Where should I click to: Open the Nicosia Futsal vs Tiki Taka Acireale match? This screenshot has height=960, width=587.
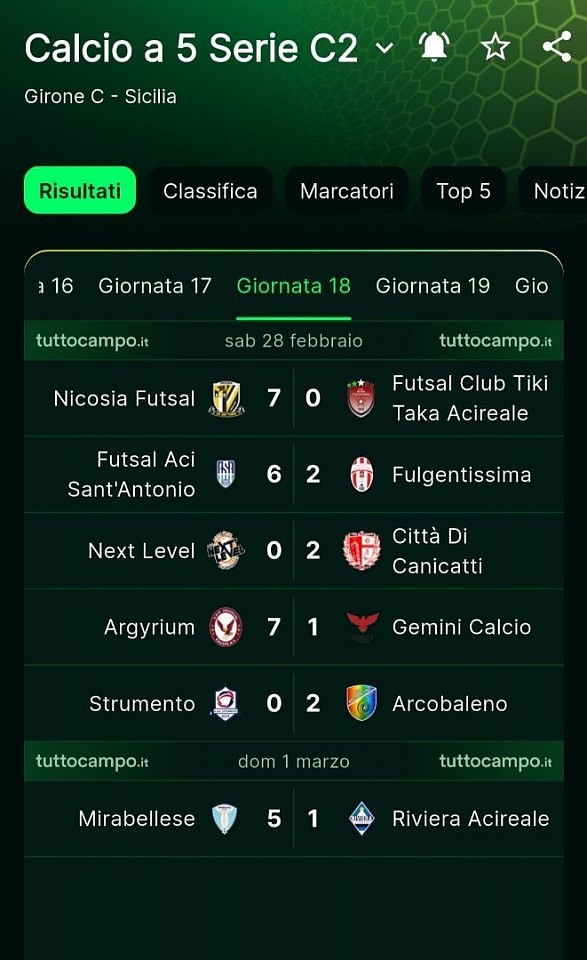coord(294,398)
